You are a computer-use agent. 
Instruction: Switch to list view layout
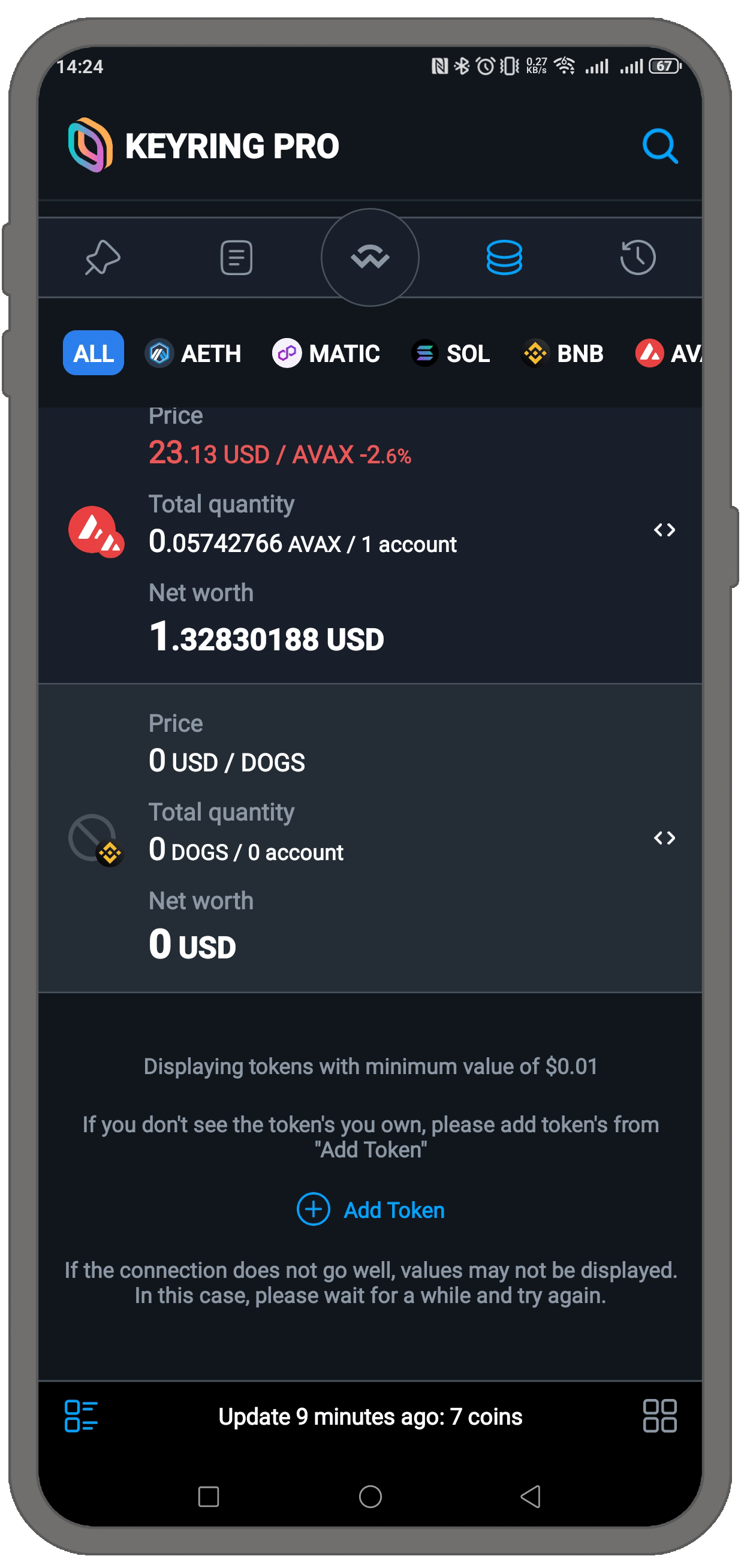click(81, 1416)
